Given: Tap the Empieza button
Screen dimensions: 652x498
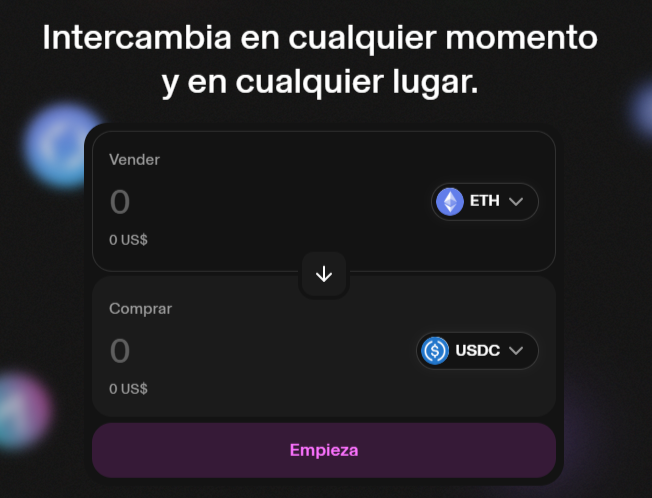Looking at the screenshot, I should click(323, 450).
